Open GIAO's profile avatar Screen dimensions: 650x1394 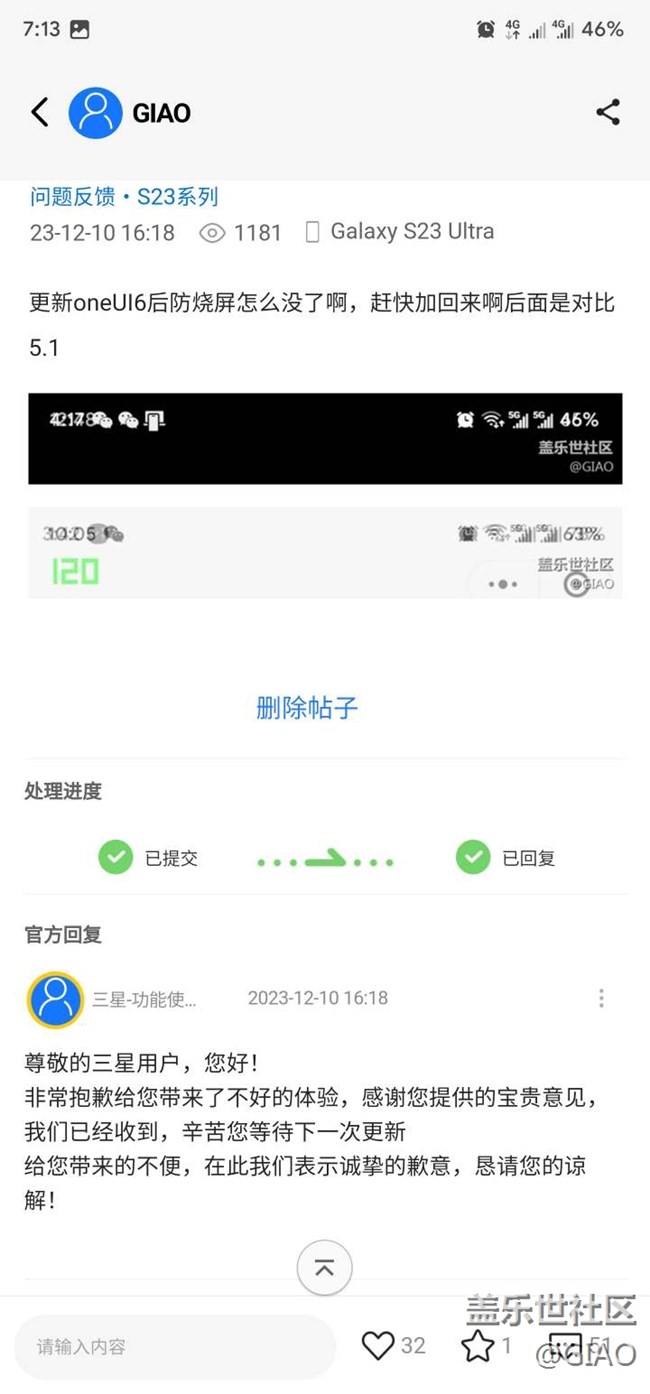coord(95,112)
